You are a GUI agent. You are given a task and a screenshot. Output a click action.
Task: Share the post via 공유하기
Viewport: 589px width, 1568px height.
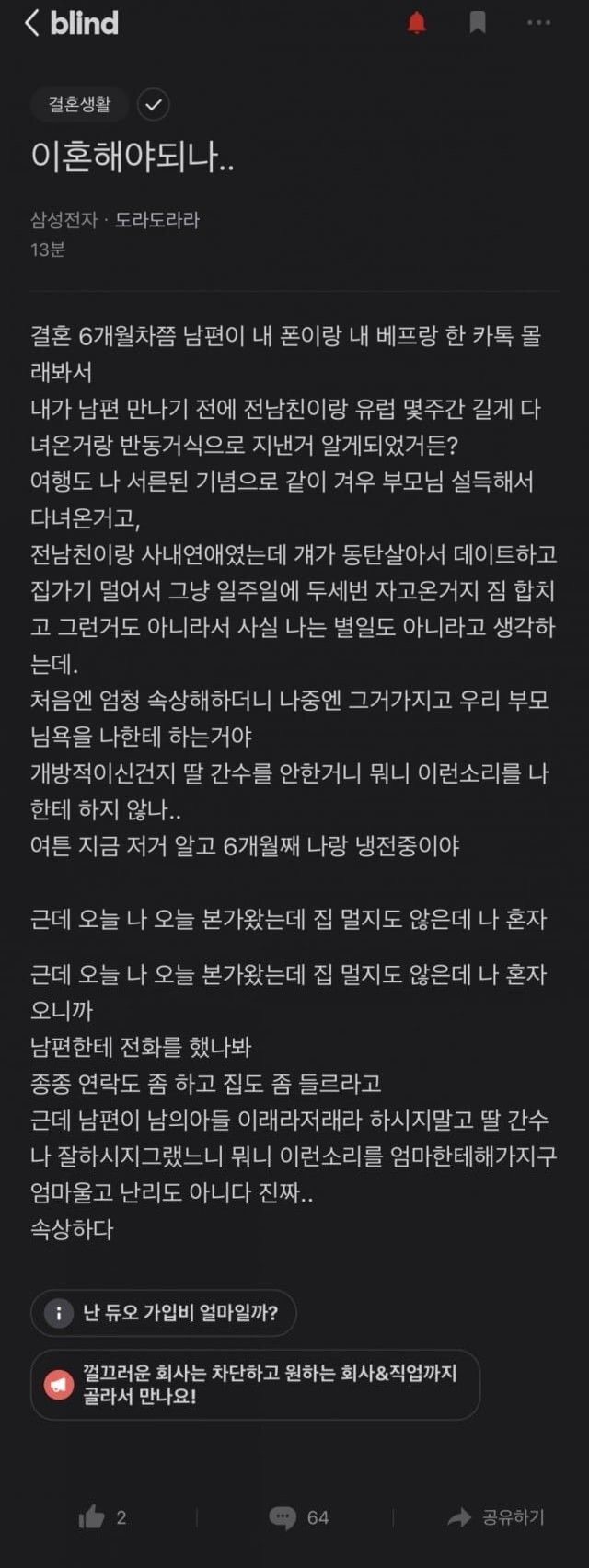[496, 1517]
